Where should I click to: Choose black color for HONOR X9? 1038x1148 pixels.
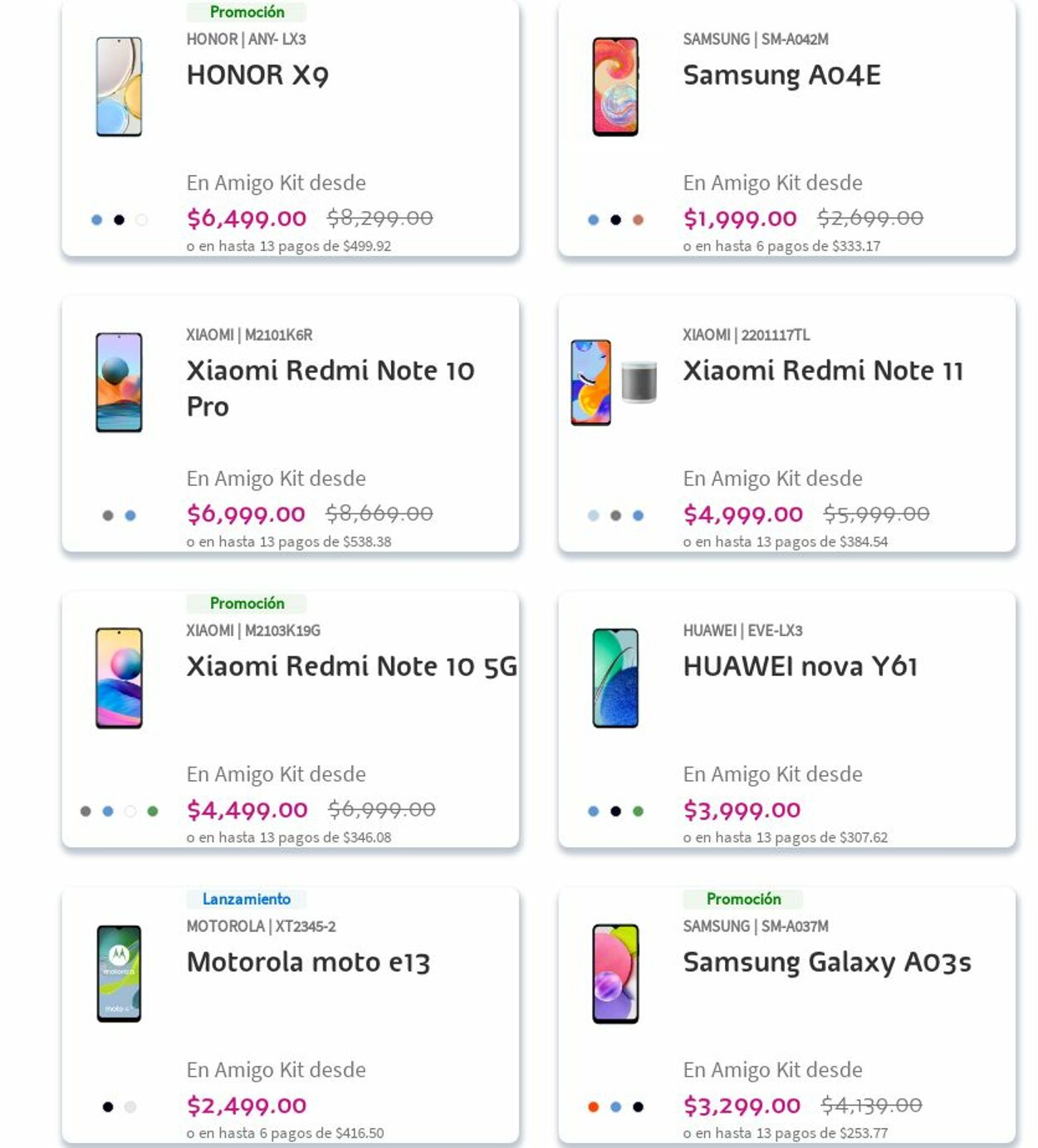click(x=119, y=220)
